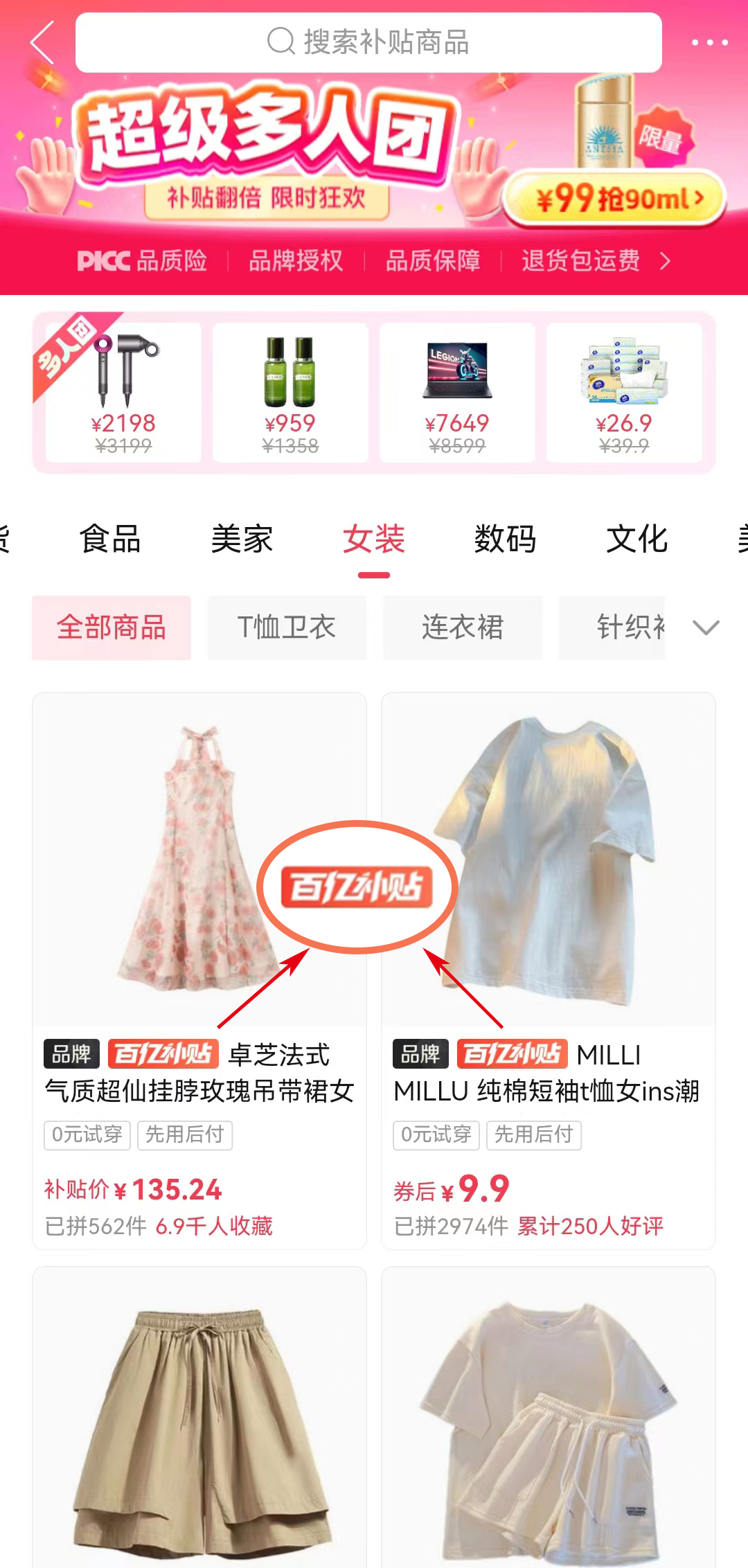This screenshot has width=748, height=1568.
Task: Switch to the 食品 category tab
Action: point(110,540)
